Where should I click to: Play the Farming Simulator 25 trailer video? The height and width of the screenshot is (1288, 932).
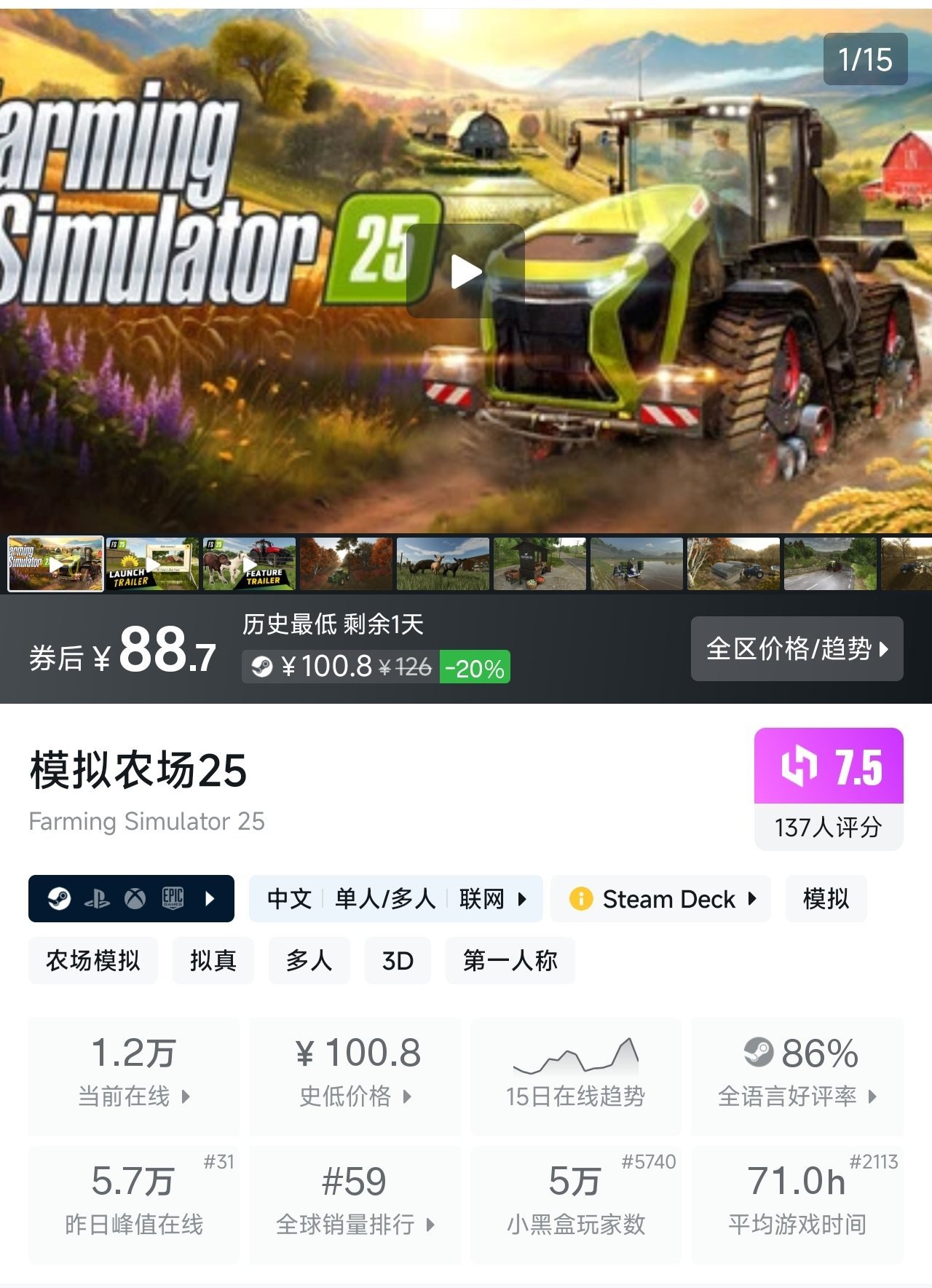pos(466,271)
